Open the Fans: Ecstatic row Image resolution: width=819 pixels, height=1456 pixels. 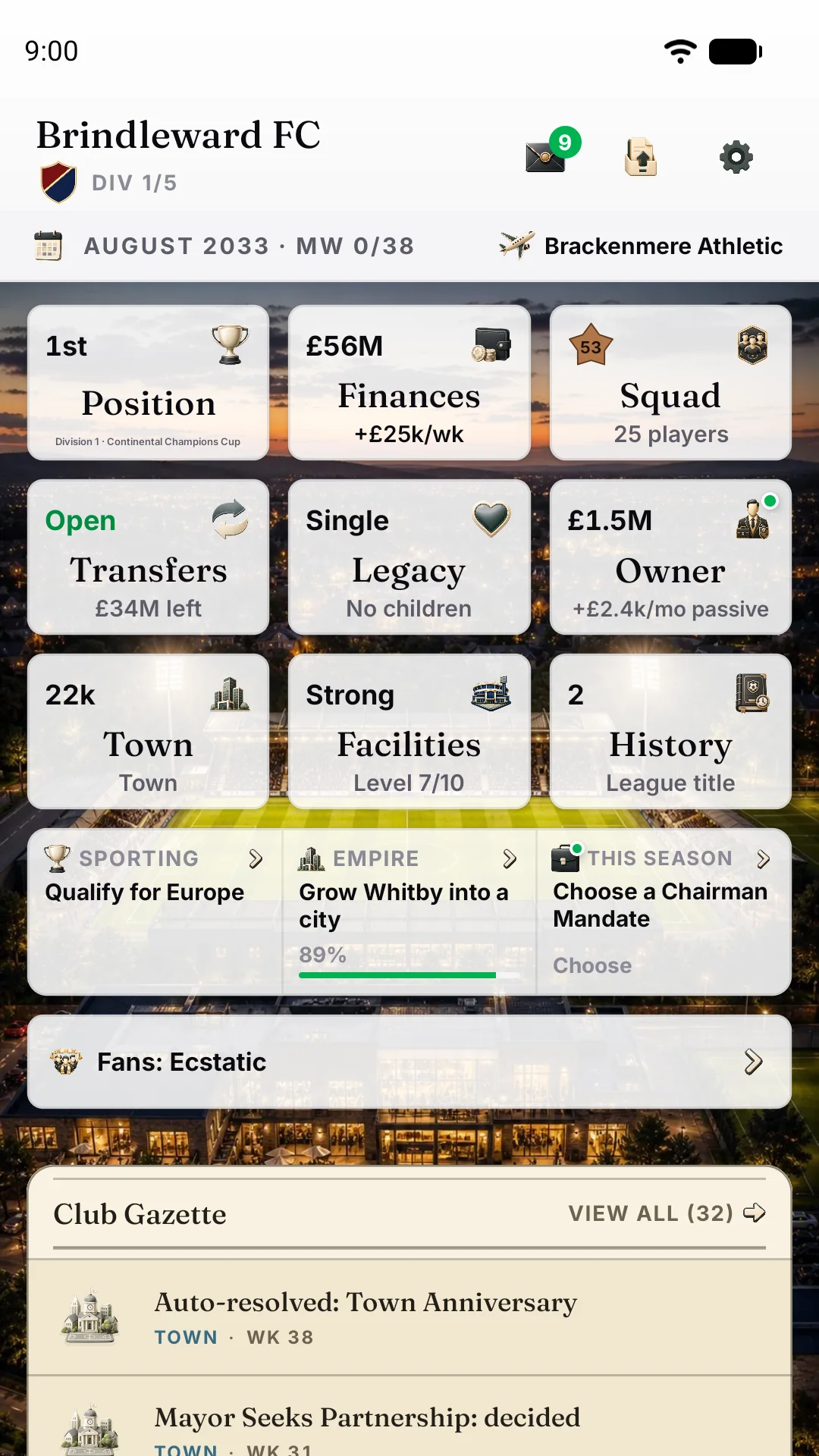point(409,1062)
